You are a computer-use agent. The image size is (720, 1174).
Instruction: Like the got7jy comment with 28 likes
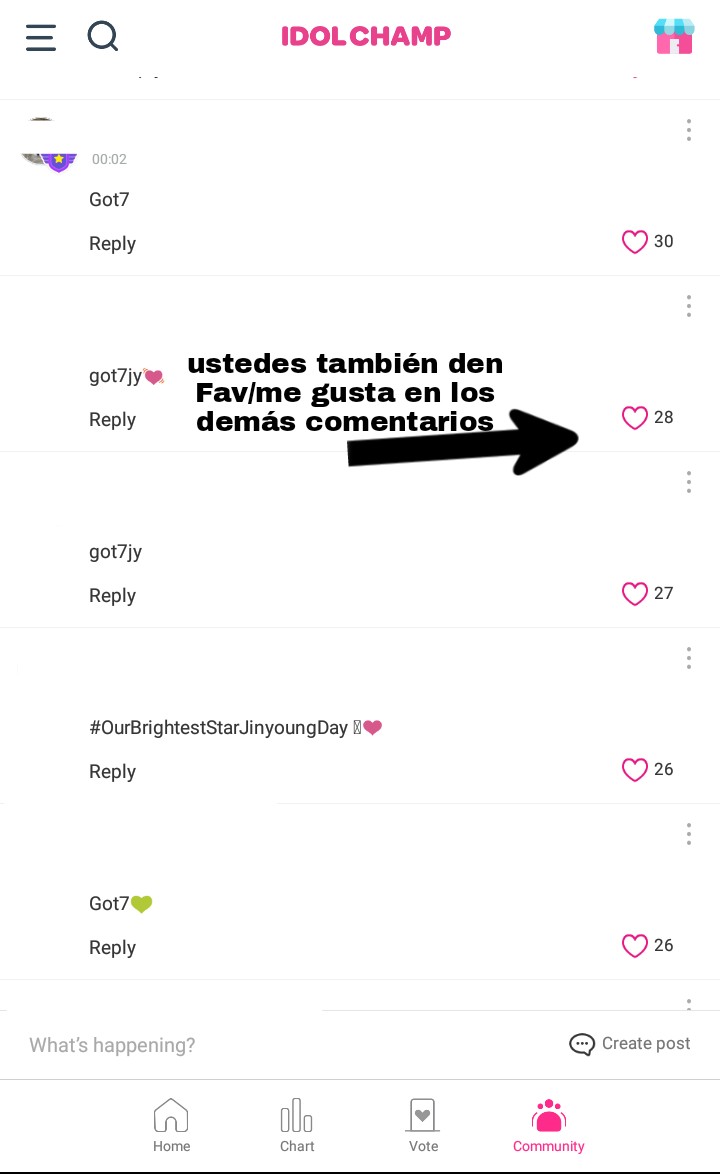(x=635, y=418)
